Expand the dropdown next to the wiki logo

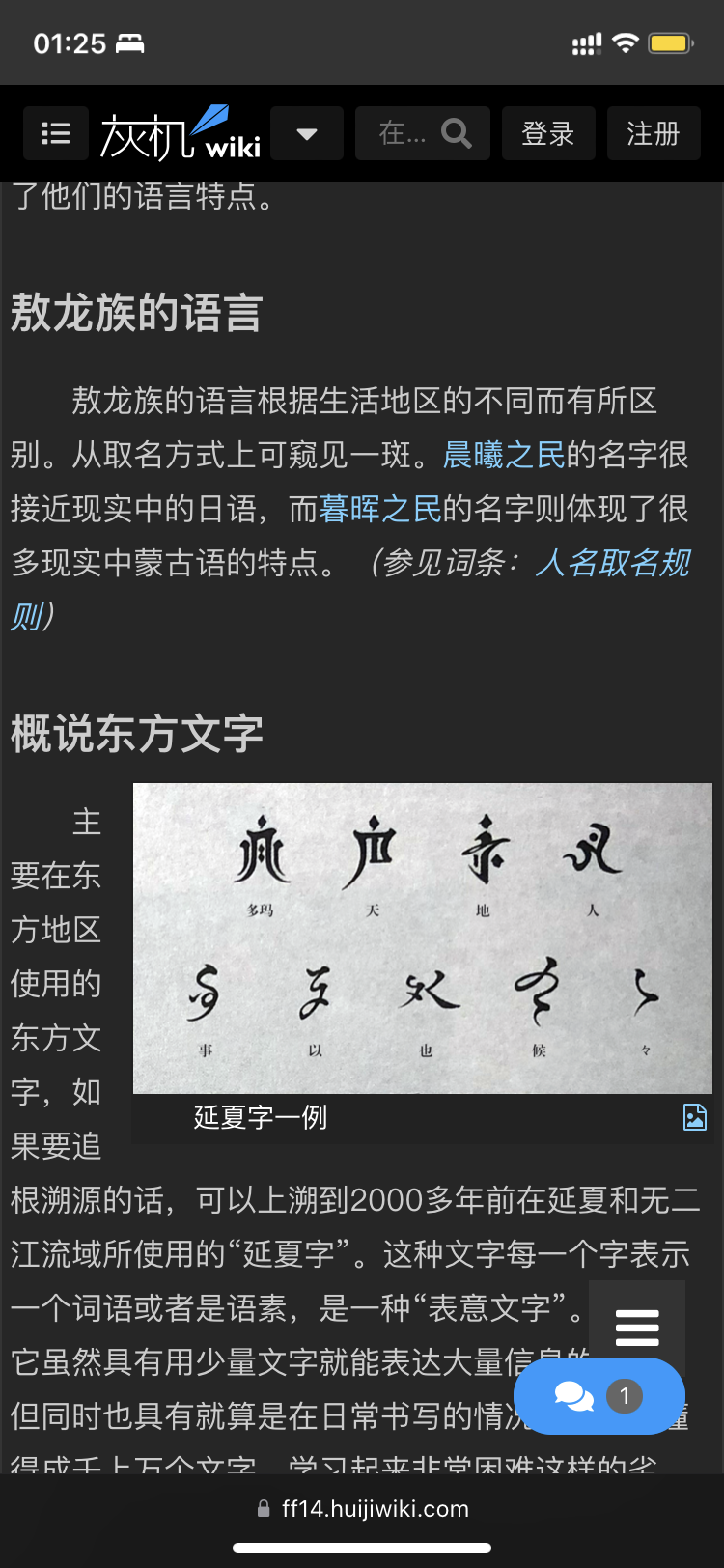click(307, 133)
